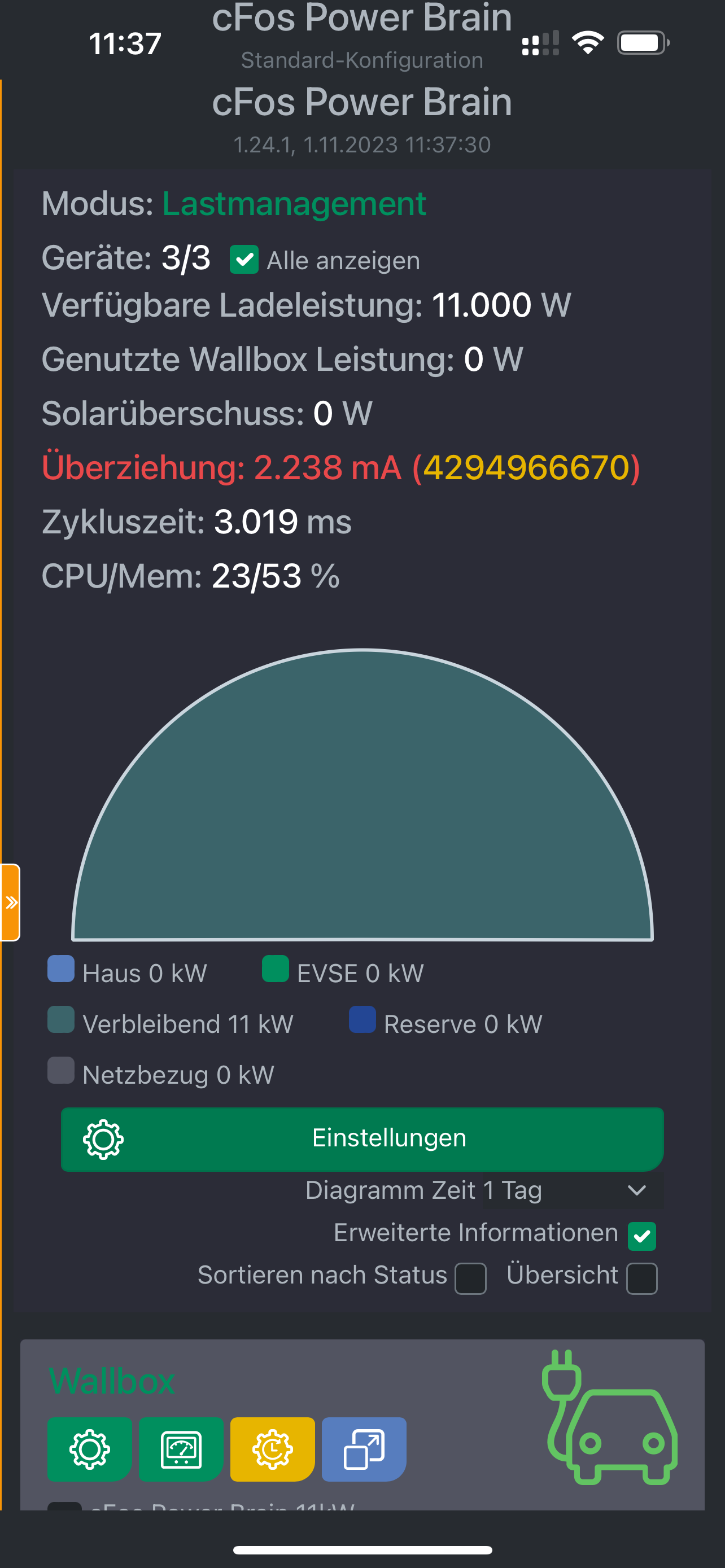
Task: Open the Wallbox meter display icon
Action: 181,1449
